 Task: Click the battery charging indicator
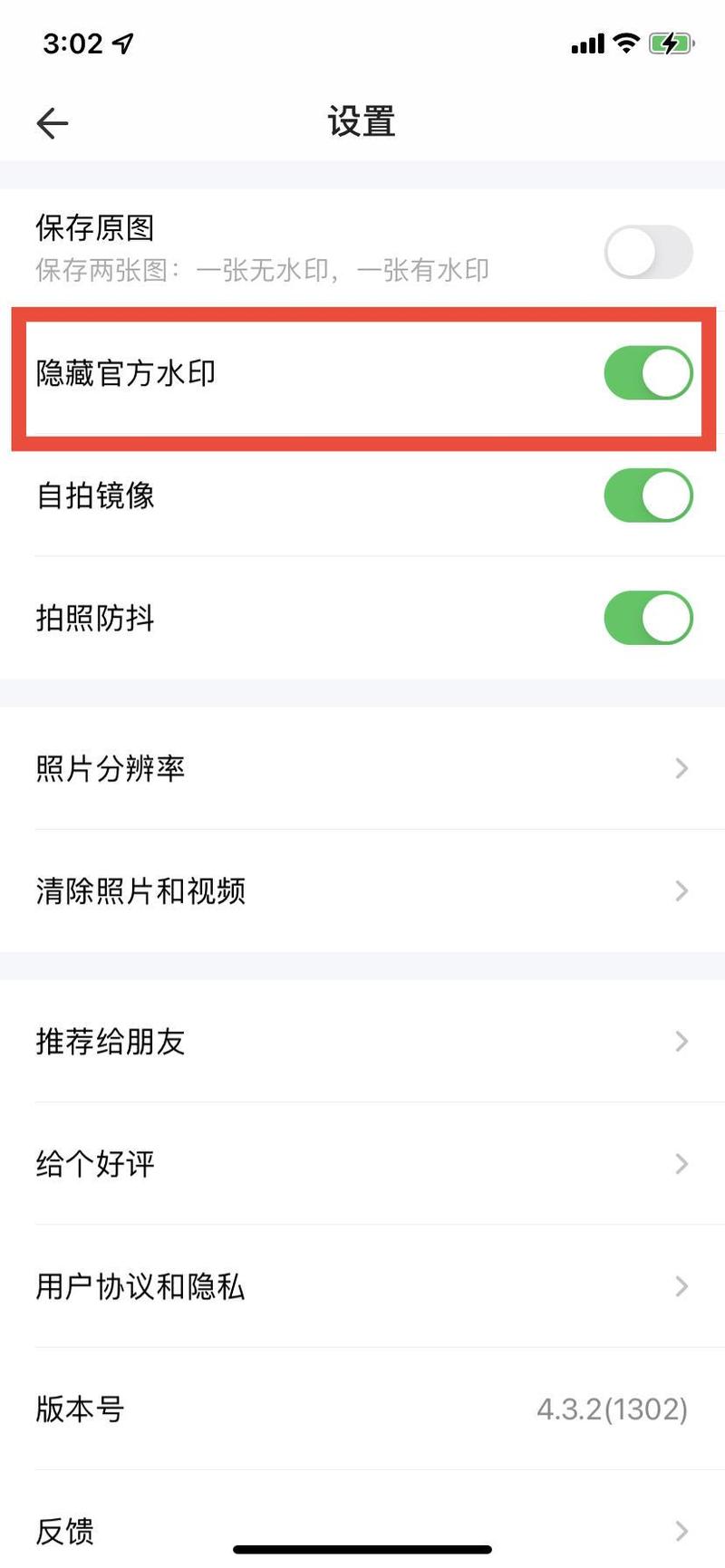pyautogui.click(x=672, y=43)
